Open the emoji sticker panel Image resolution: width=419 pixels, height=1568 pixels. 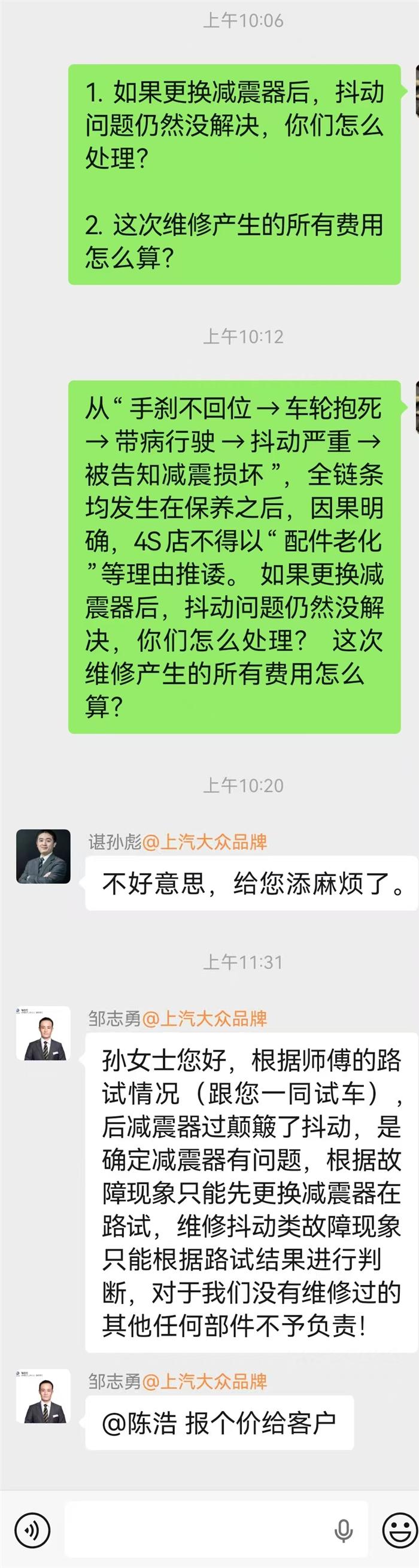tap(399, 1530)
